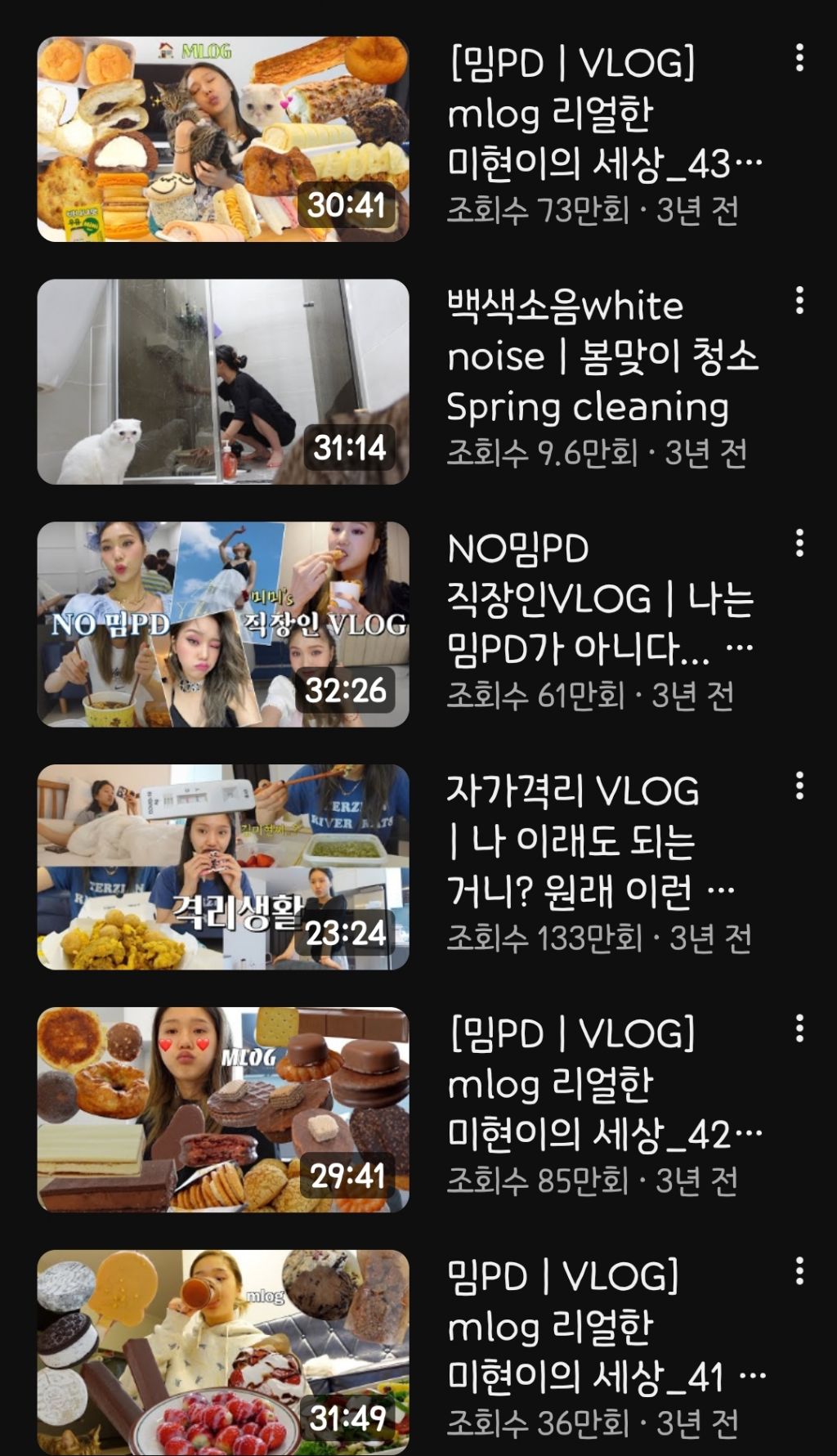The image size is (837, 1456).
Task: Watch the mlog 리얼한 미현이의 세상_41 video
Action: (223, 1352)
